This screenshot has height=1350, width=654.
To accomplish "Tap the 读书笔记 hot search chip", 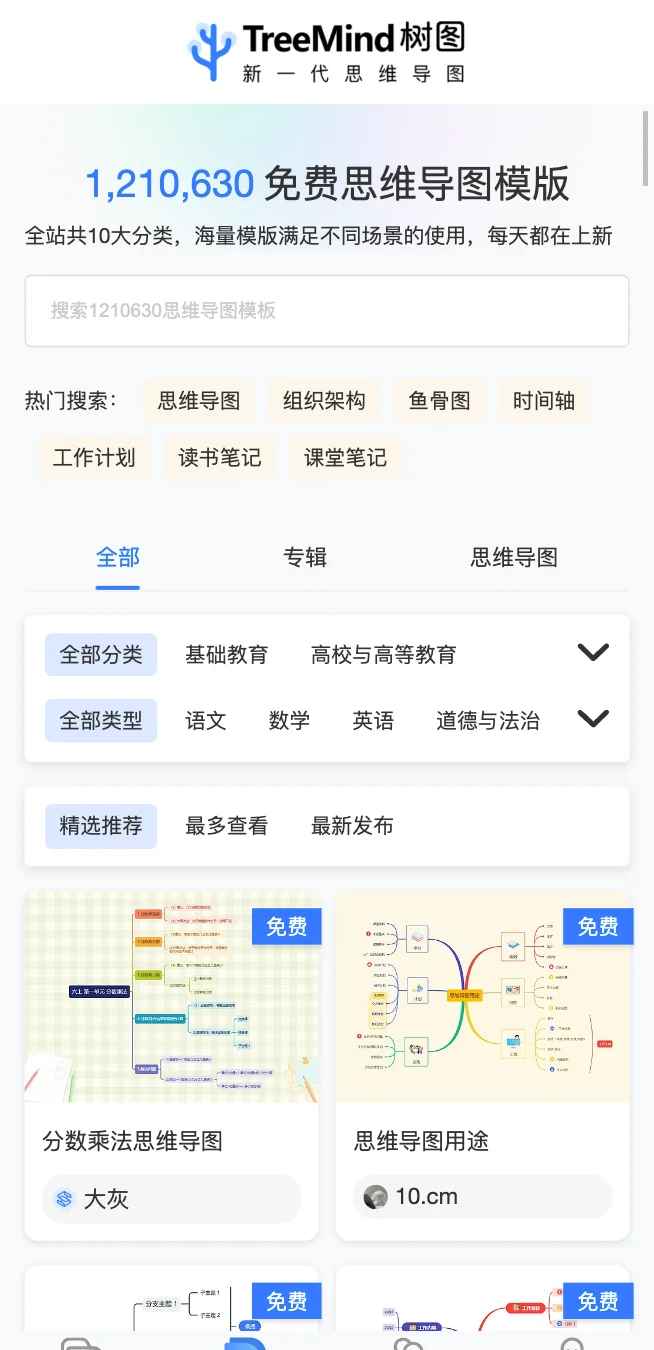I will [220, 458].
